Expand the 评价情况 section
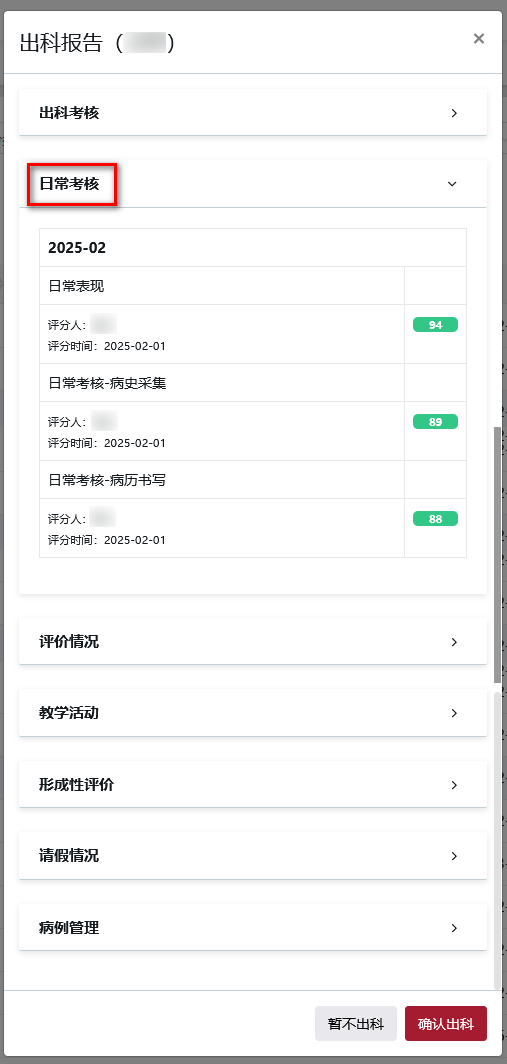 tap(252, 641)
